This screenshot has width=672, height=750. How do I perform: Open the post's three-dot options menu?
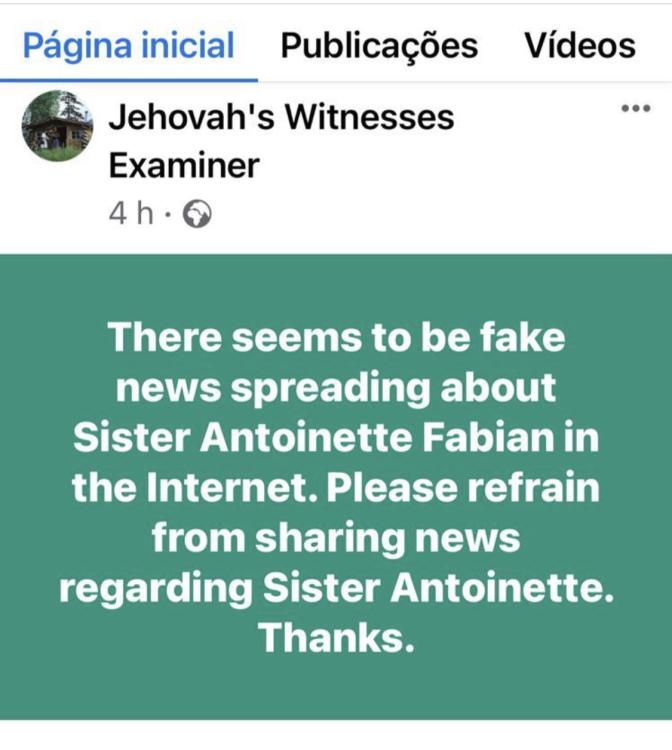coord(636,108)
